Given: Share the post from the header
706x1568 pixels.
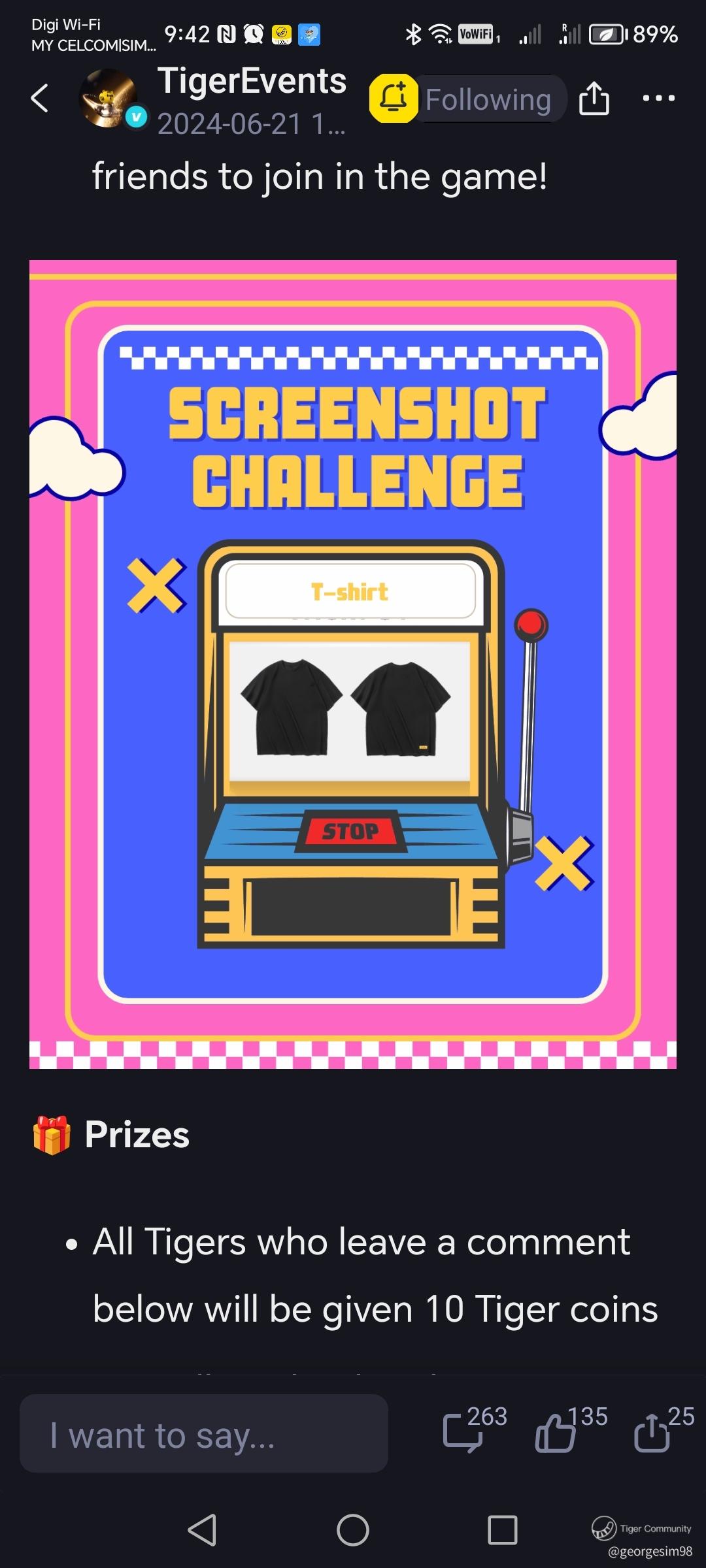Looking at the screenshot, I should (594, 99).
